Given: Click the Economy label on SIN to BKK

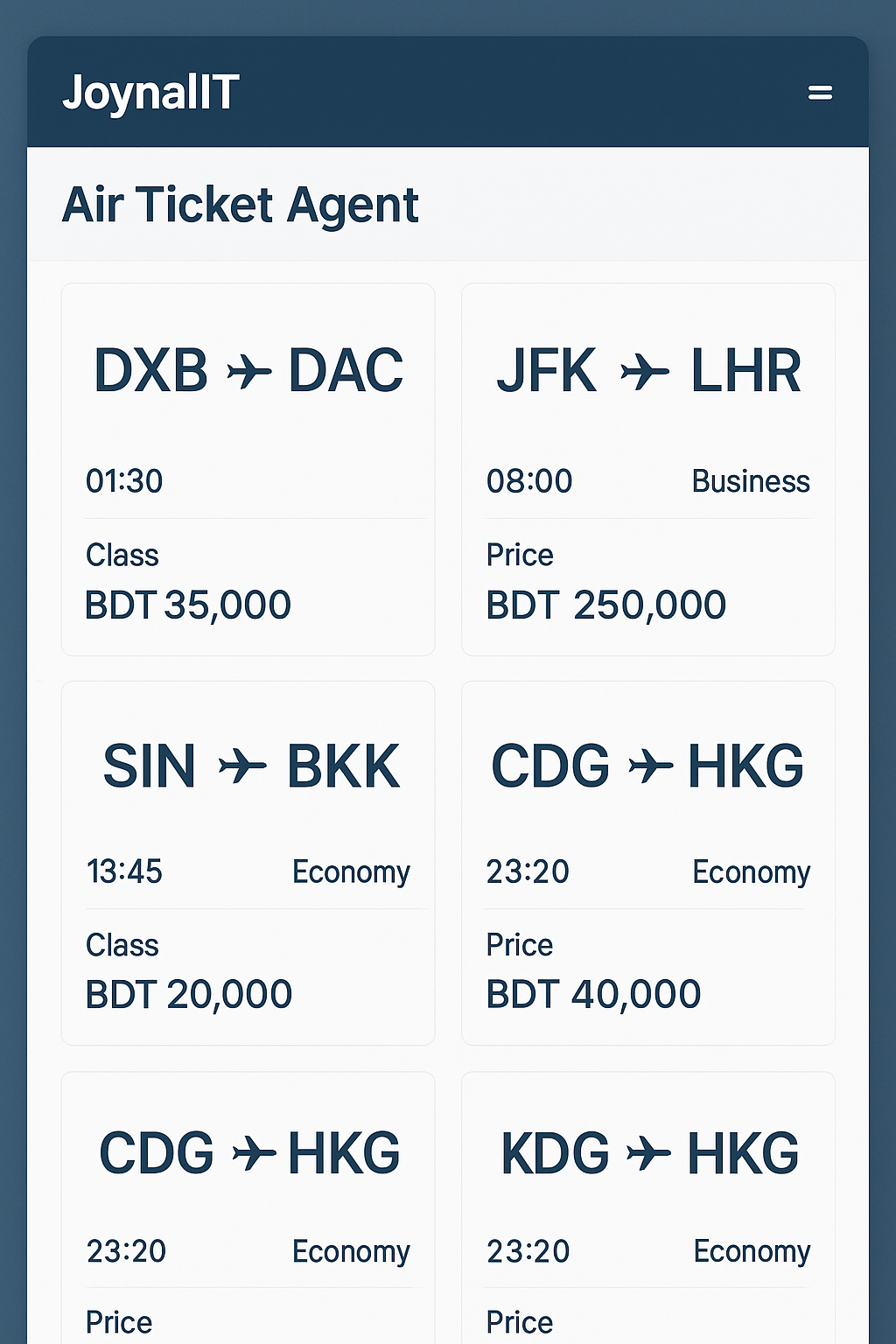Looking at the screenshot, I should tap(352, 871).
